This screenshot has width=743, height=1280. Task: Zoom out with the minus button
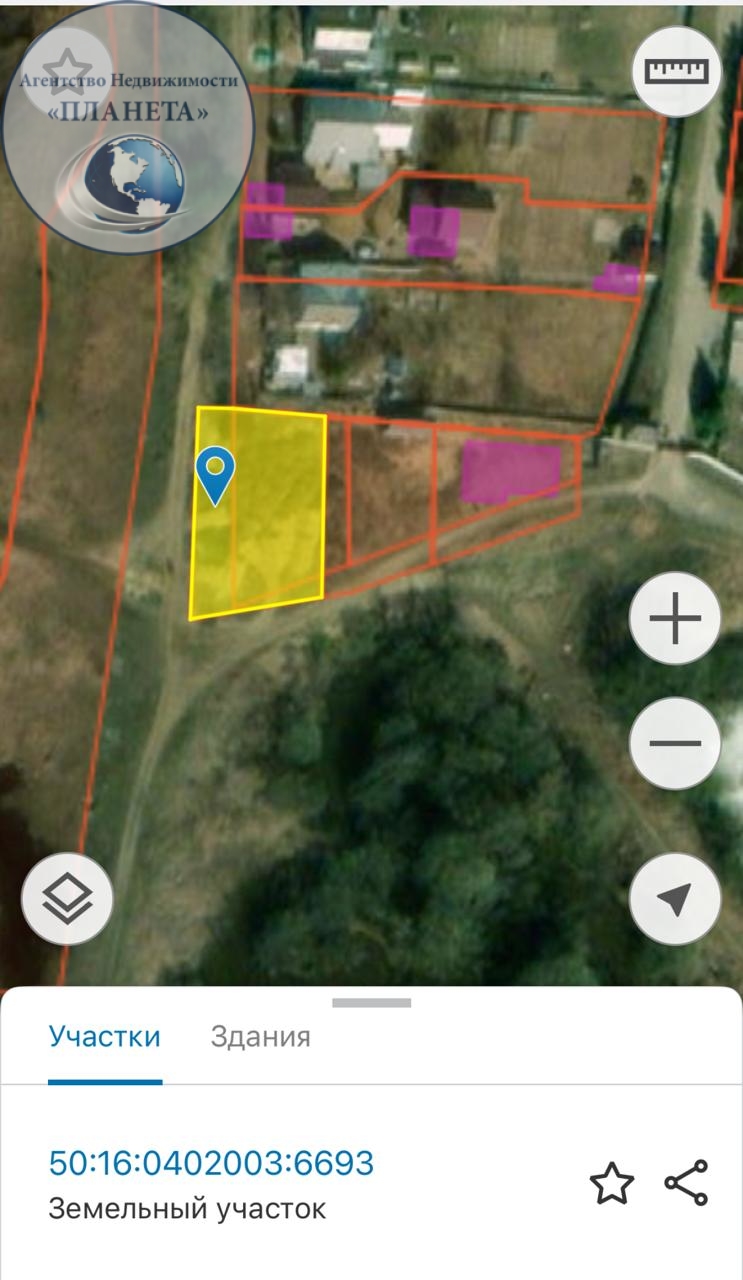675,744
